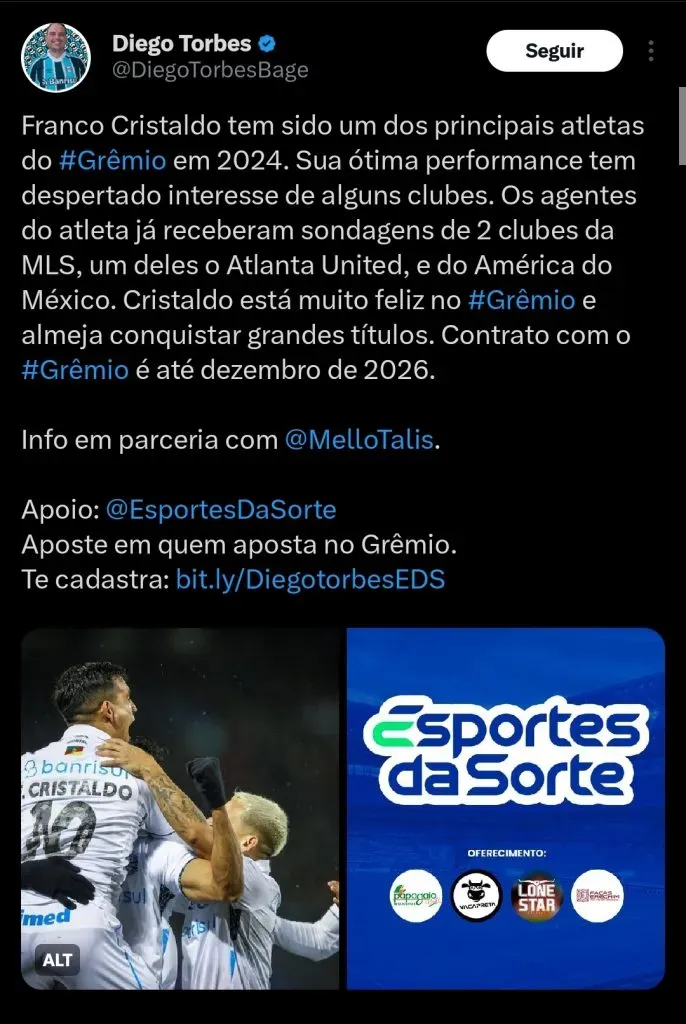Open the @DiegoTorbesBage handle
The image size is (686, 1024).
tap(210, 70)
